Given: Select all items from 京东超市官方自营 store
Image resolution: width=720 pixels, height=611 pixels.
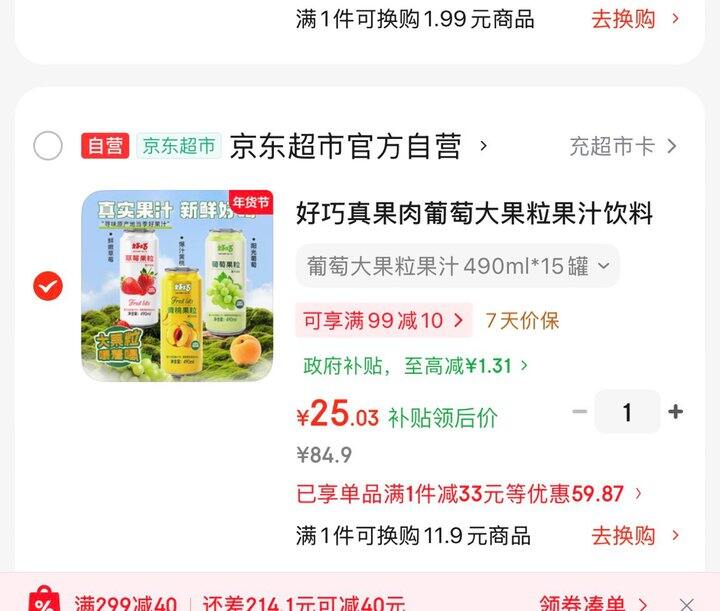Looking at the screenshot, I should tap(47, 146).
